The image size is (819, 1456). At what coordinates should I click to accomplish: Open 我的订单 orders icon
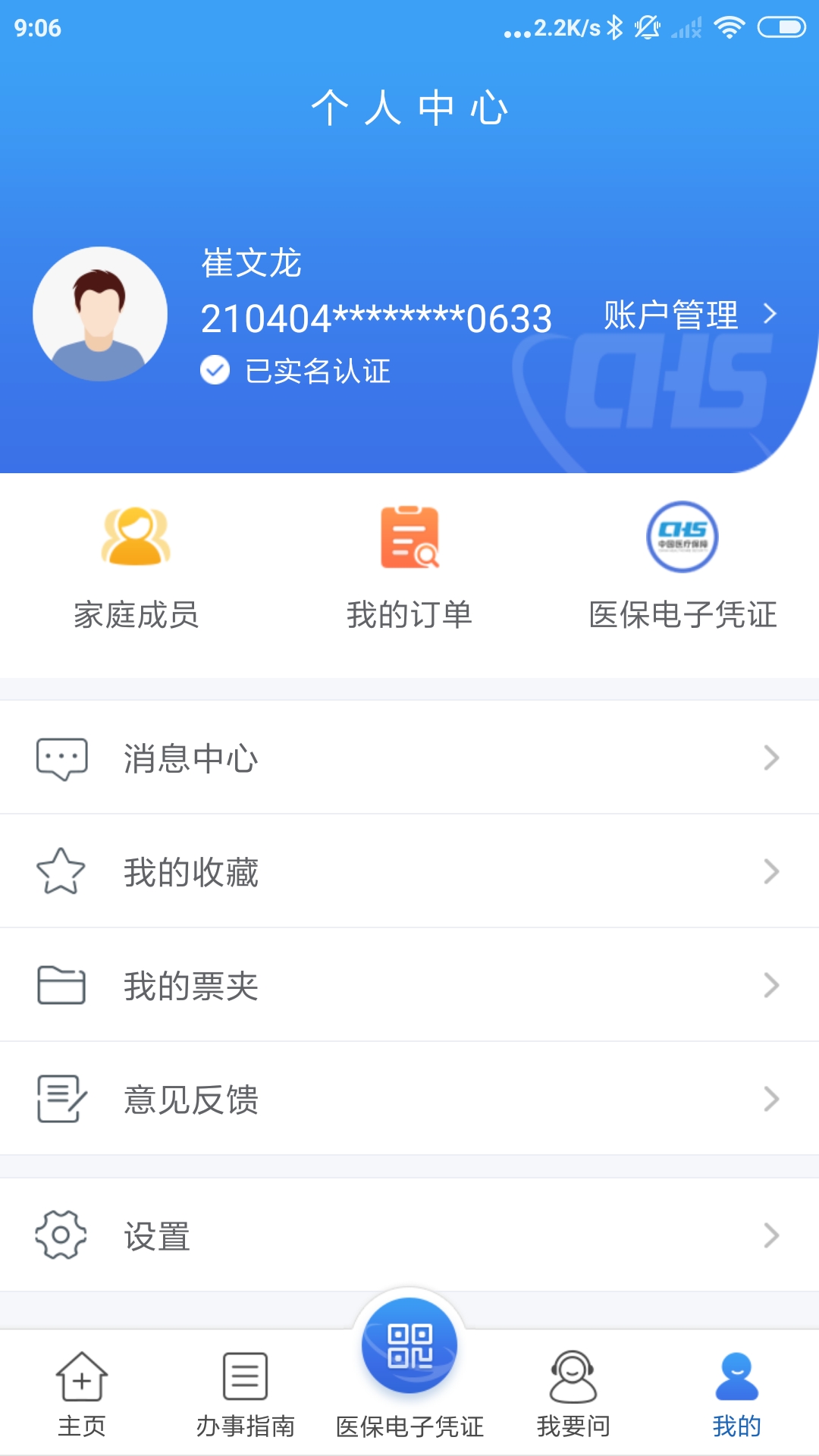point(409,540)
